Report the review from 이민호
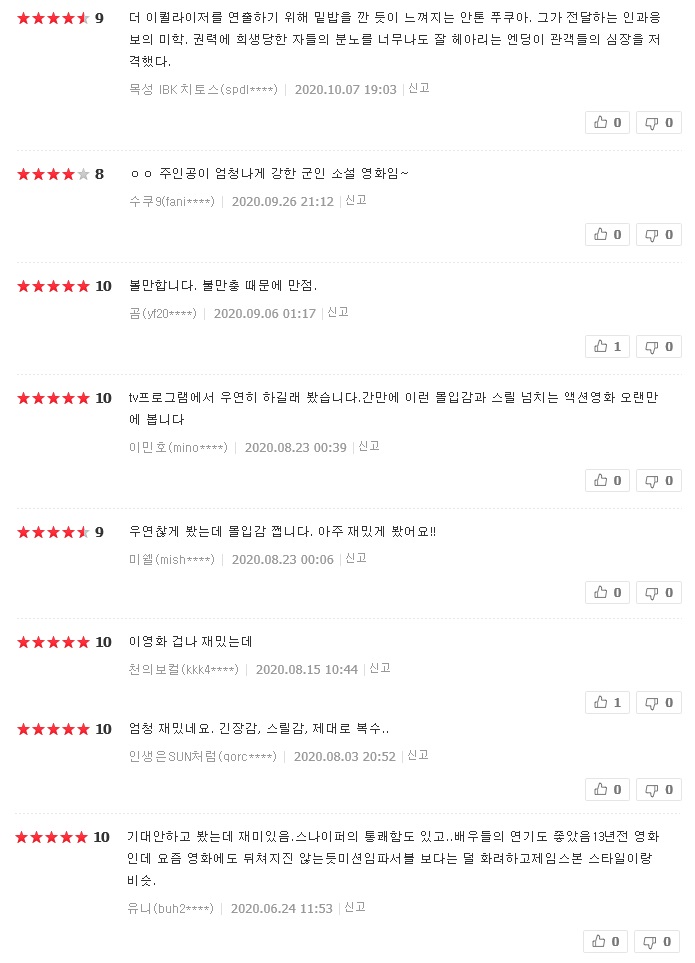The height and width of the screenshot is (963, 695). pos(369,446)
